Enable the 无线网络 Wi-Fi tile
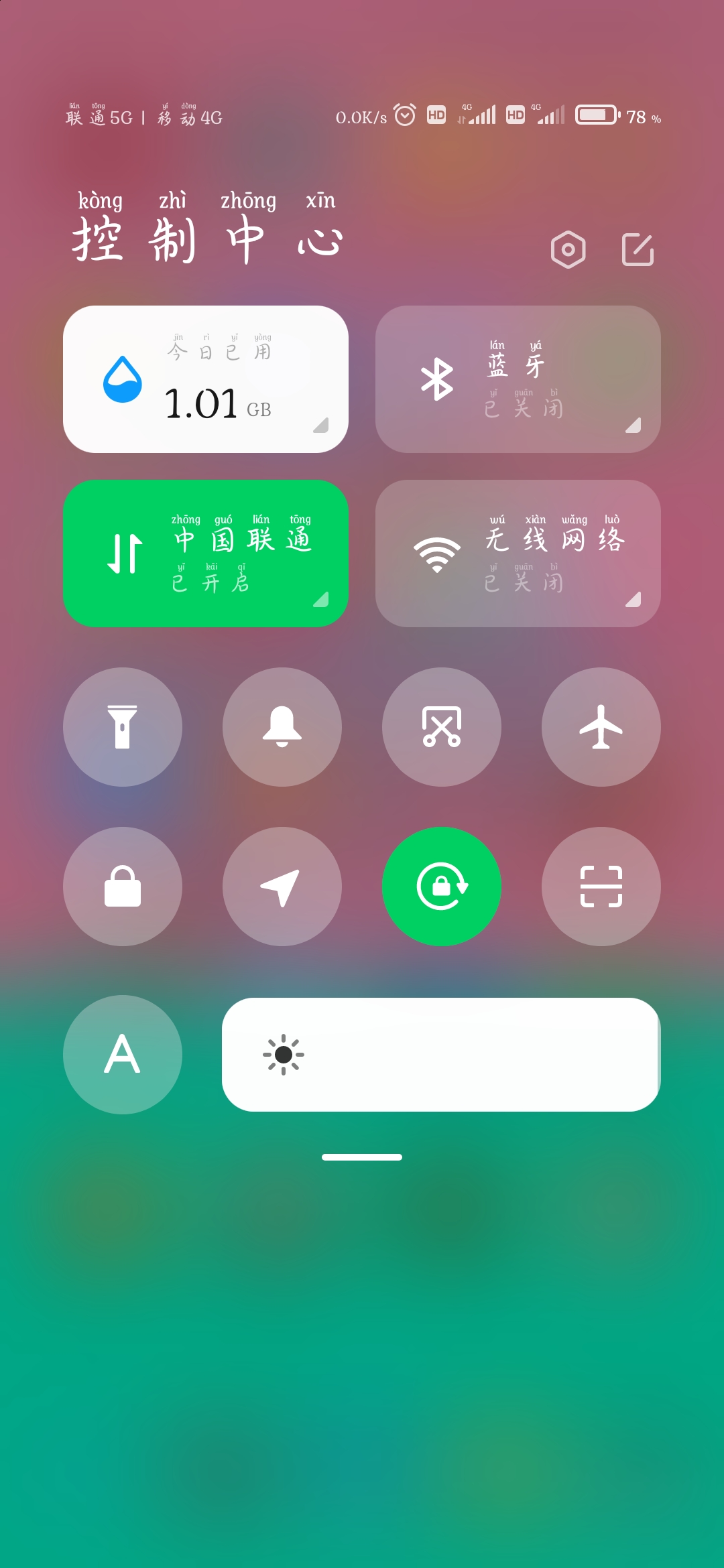The image size is (724, 1568). click(518, 553)
